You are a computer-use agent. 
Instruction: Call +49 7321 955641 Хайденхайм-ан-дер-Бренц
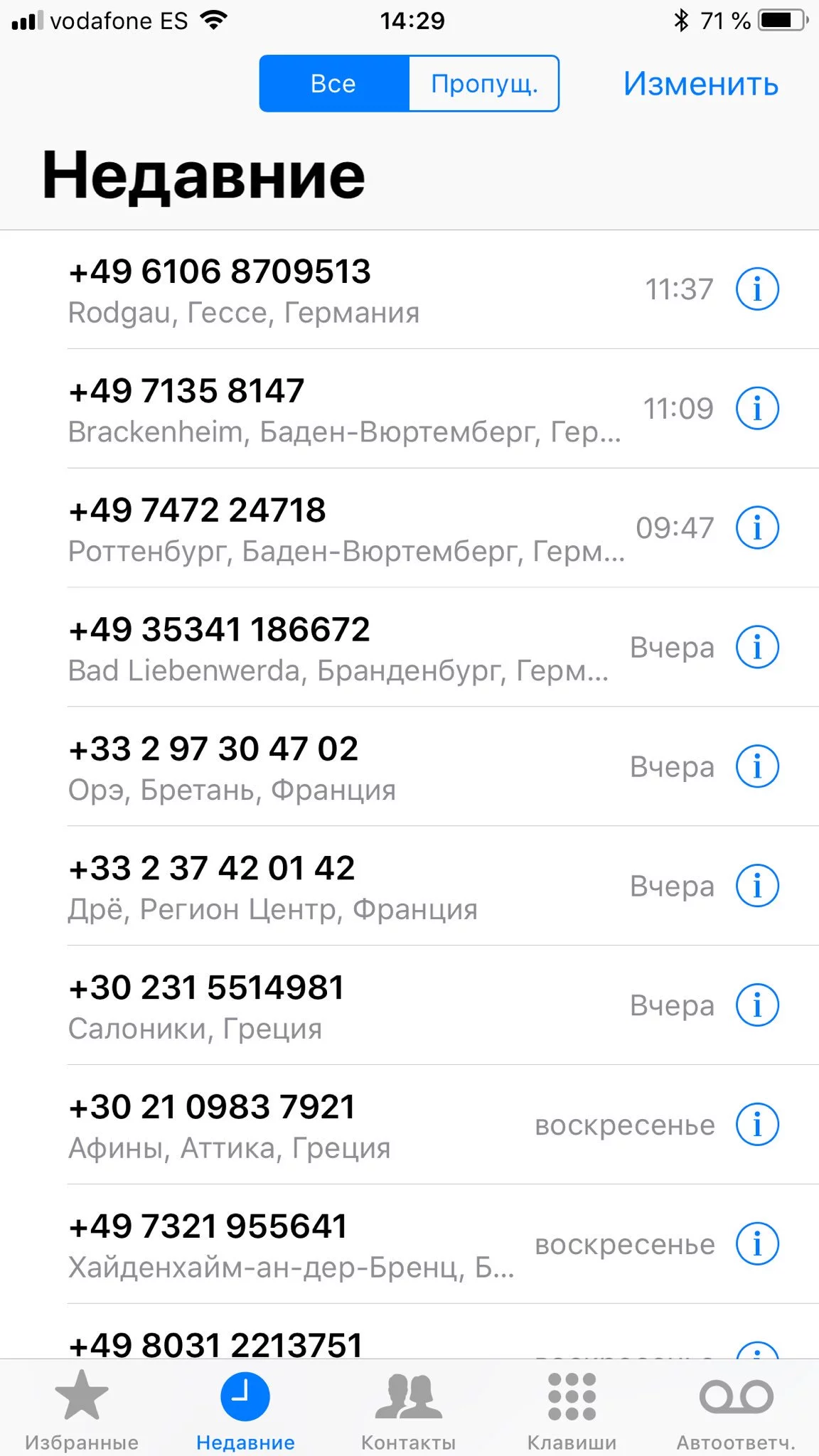284,1245
